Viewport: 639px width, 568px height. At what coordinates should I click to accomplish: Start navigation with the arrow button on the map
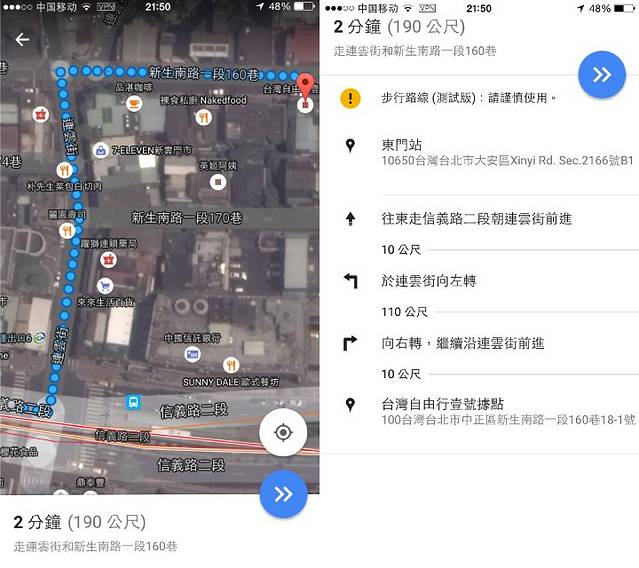283,493
